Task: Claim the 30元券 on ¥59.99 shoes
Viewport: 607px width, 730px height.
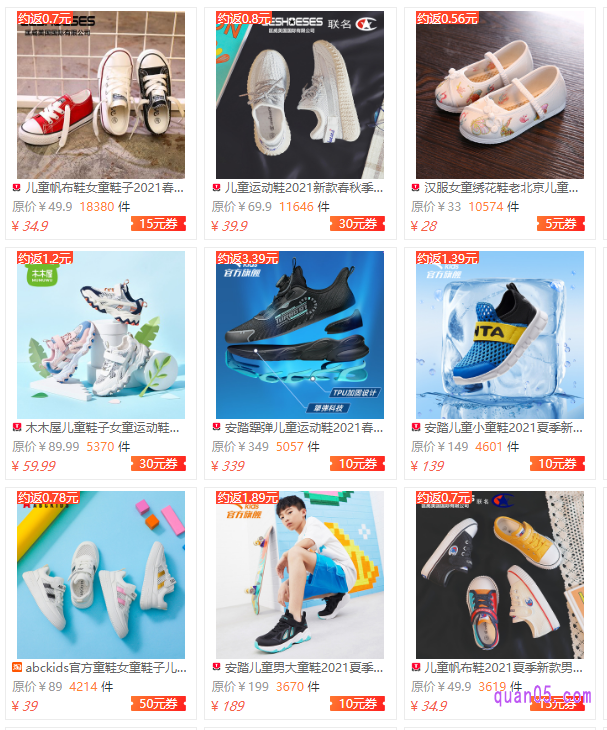Action: tap(158, 464)
